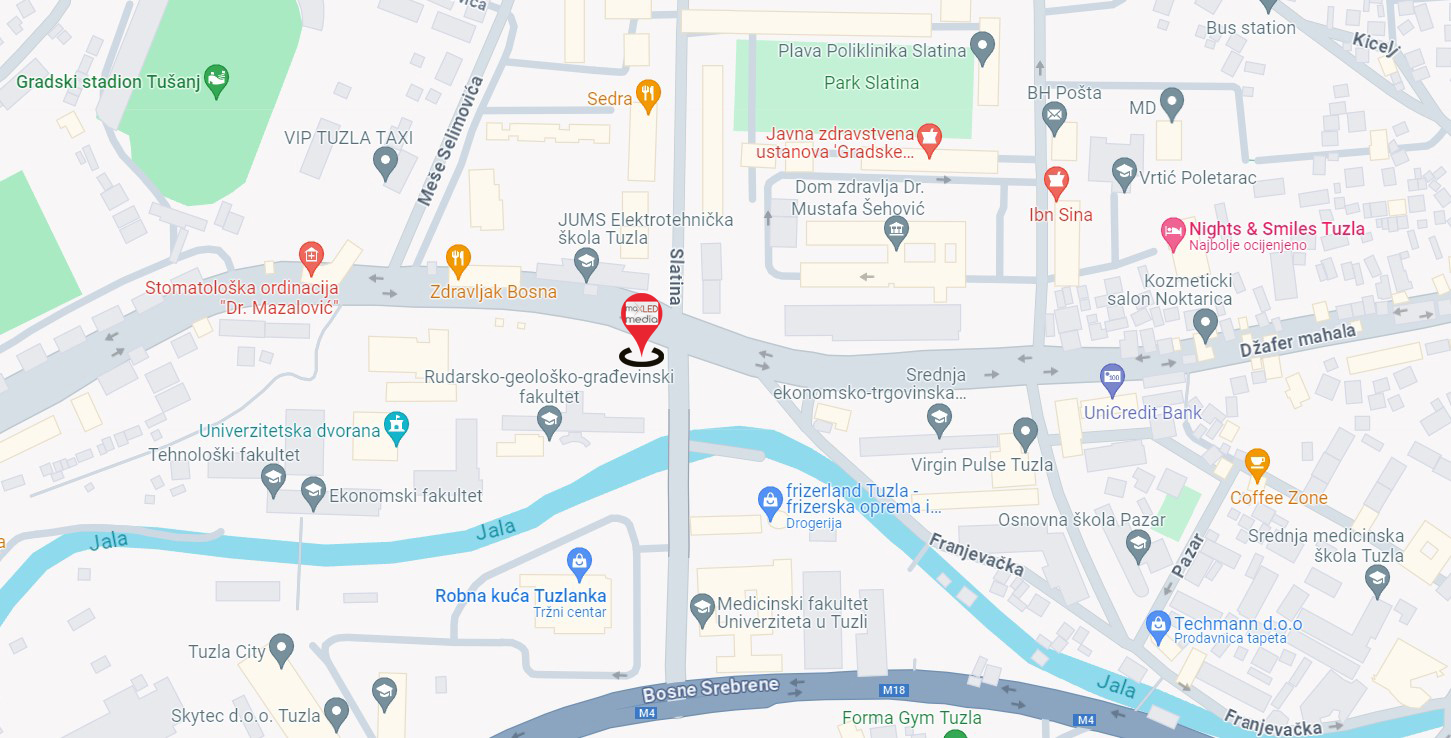The height and width of the screenshot is (738, 1451).
Task: Tap JUMS Elektrotehnička škola Tuzla marker
Action: (x=586, y=262)
